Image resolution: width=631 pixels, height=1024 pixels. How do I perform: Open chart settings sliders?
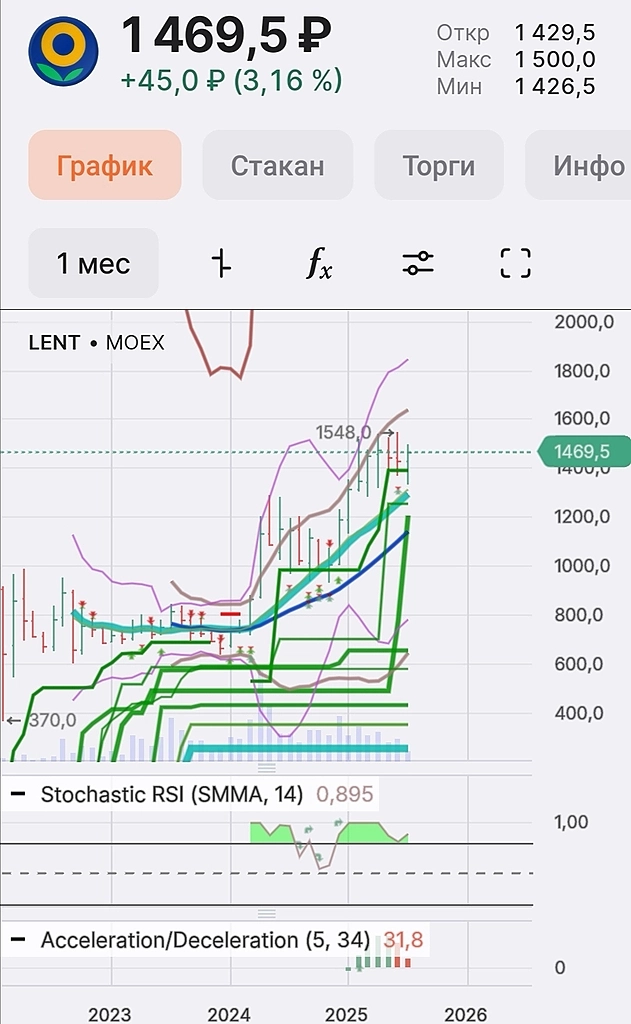(x=418, y=264)
